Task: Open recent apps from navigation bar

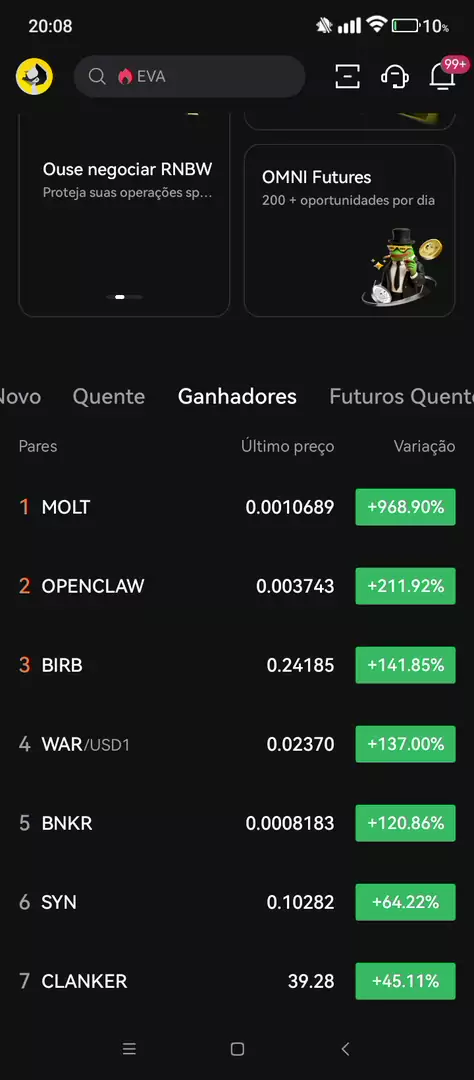Action: (x=129, y=1049)
